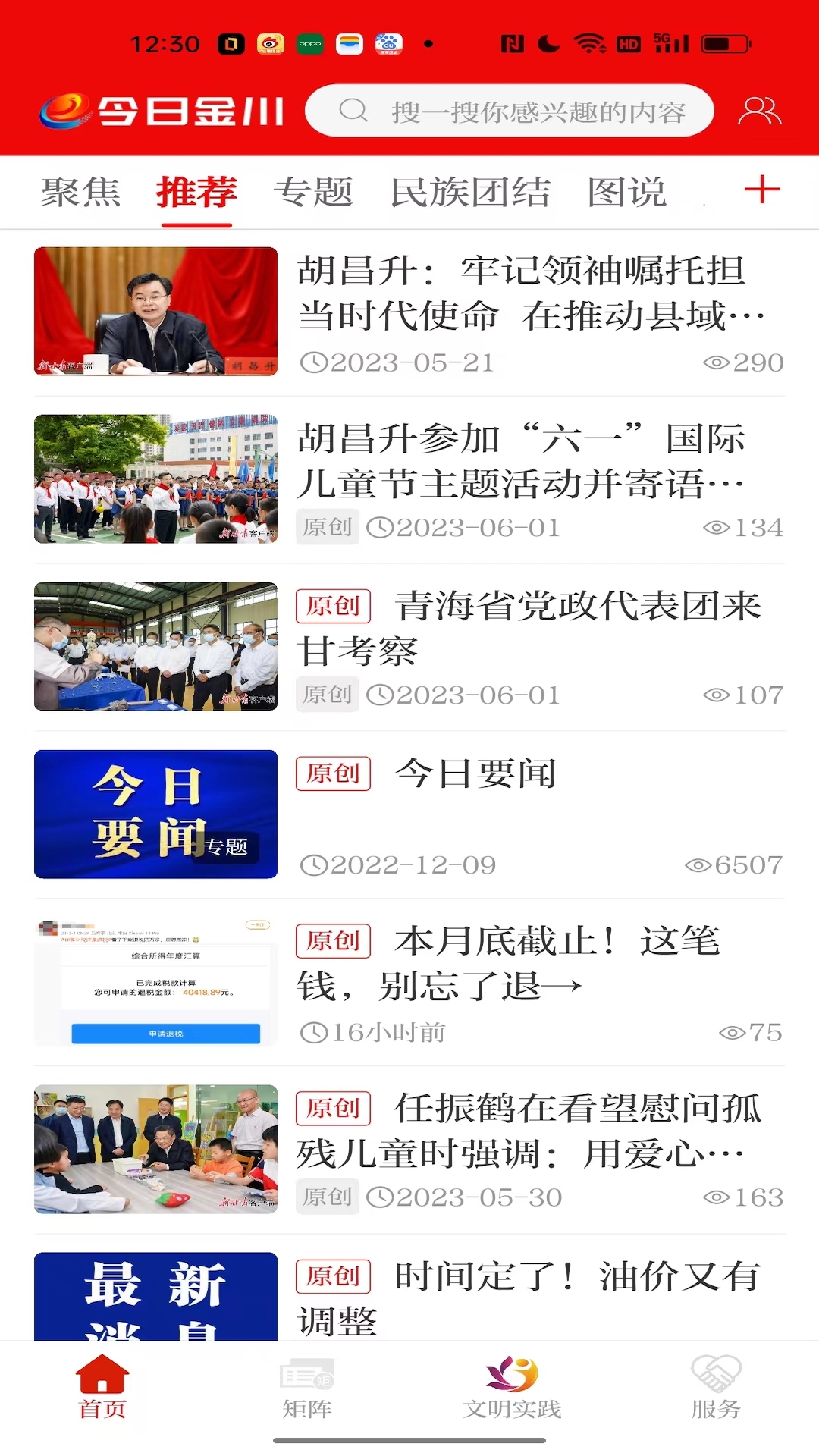Go to the 首页 bottom tab

(102, 1387)
